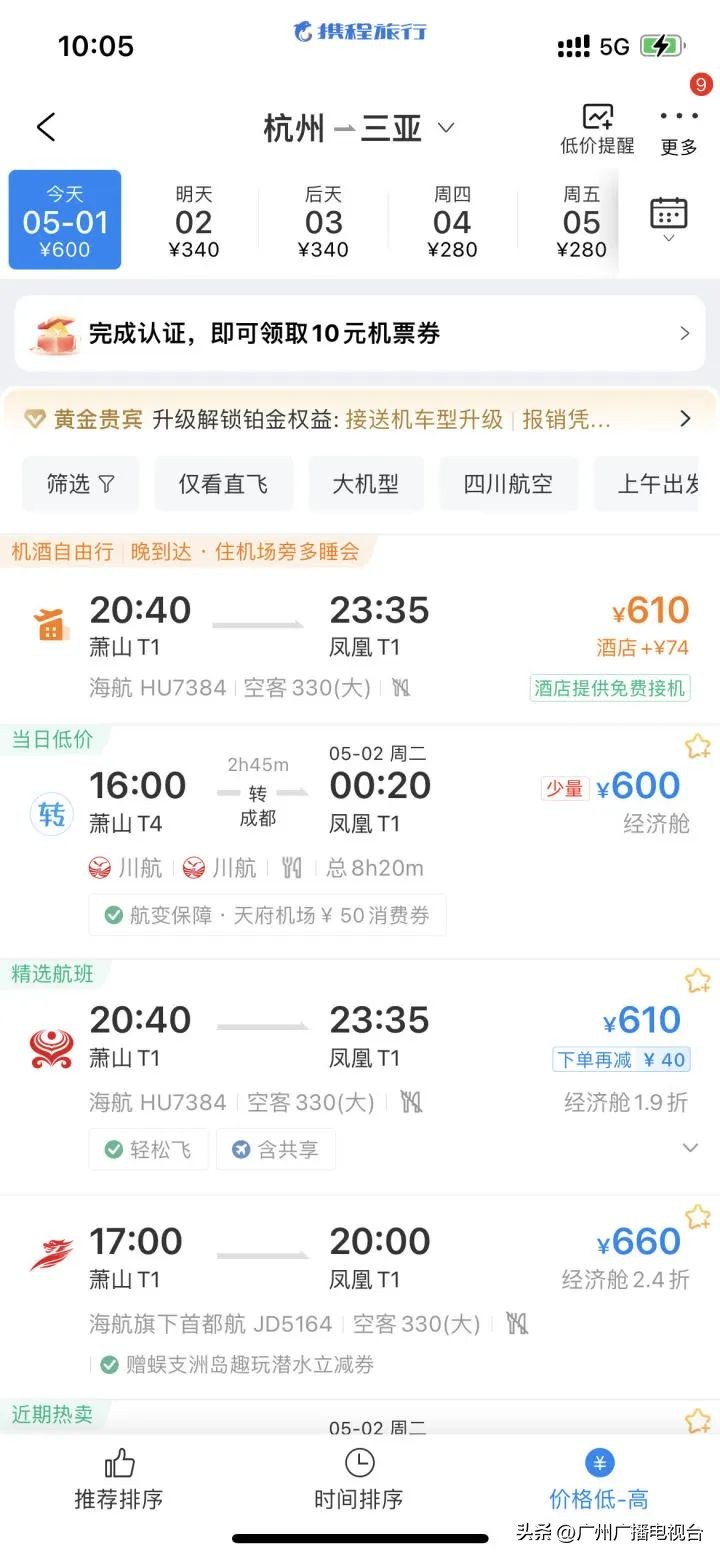The image size is (720, 1558).
Task: Expand details chevron on the 含共享 flight
Action: tap(690, 1148)
